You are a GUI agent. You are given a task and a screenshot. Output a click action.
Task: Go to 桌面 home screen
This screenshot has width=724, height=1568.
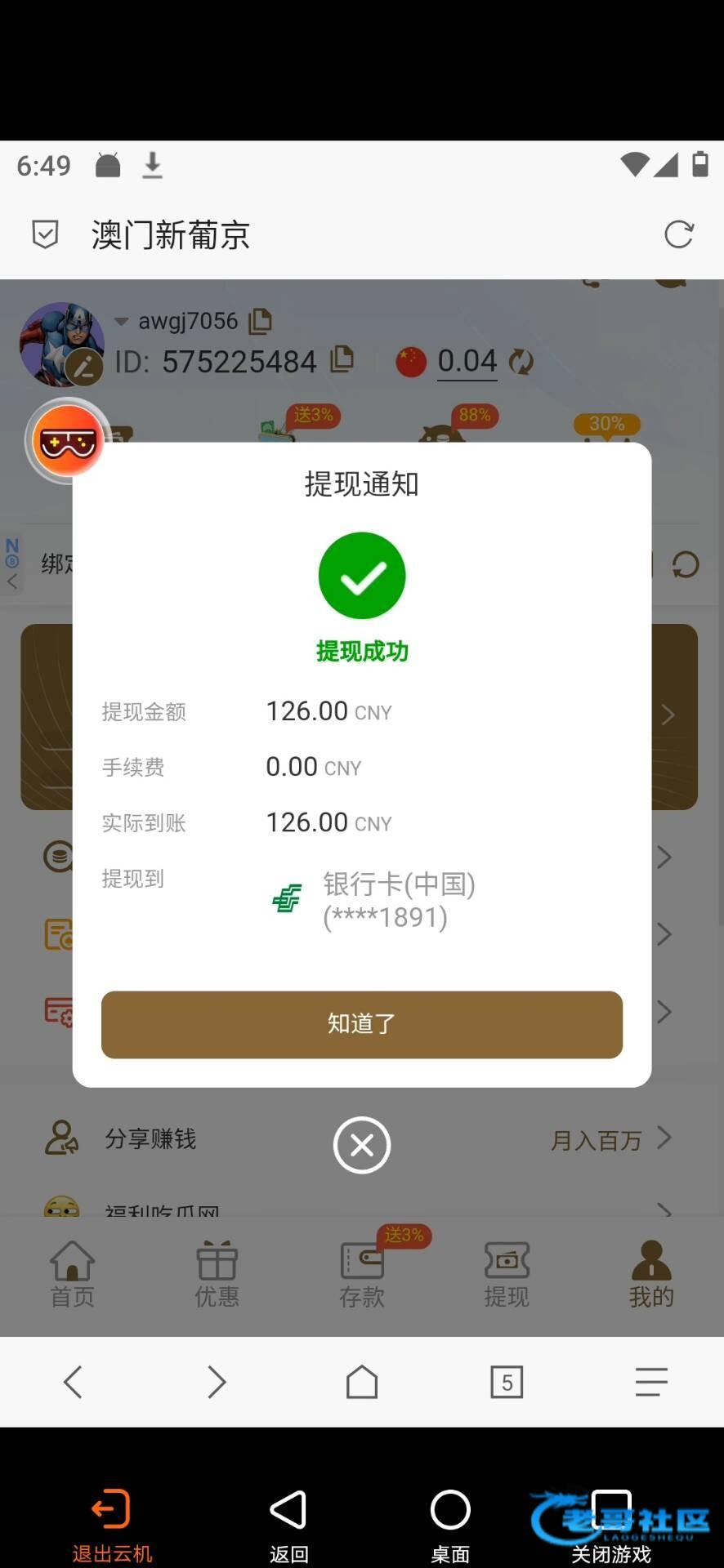coord(450,1524)
